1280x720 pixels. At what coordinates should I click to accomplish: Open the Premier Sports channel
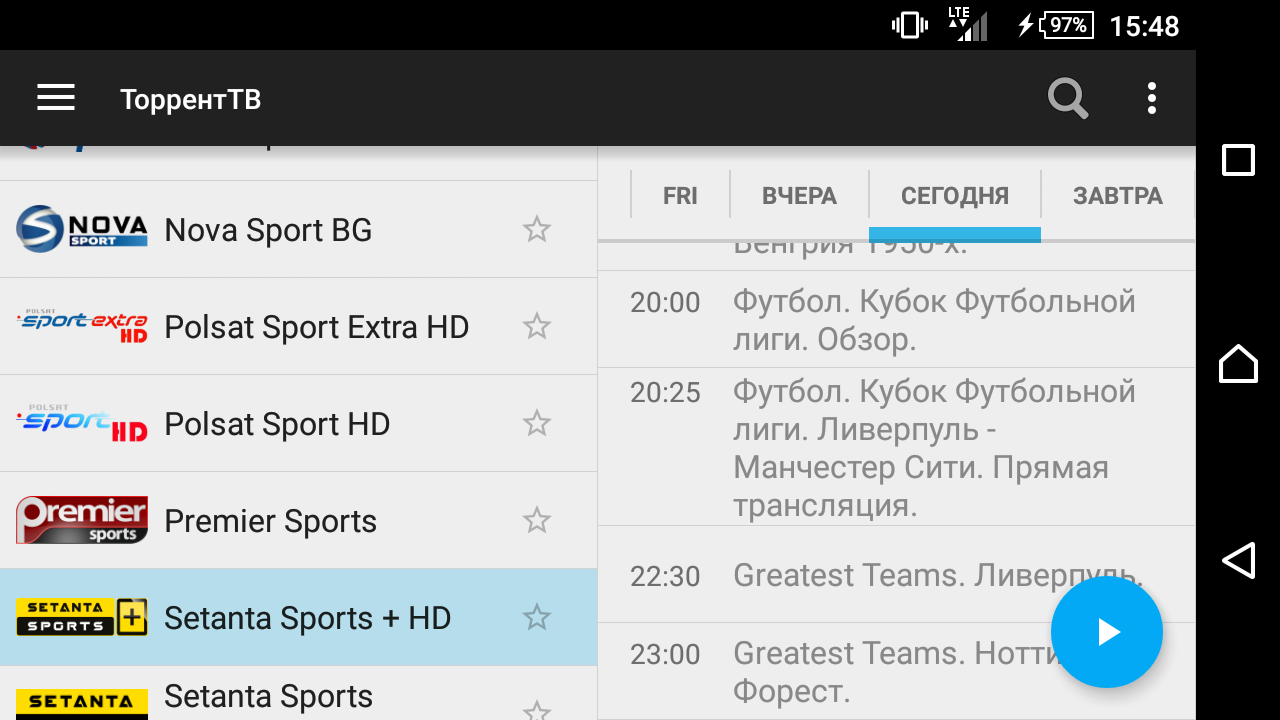point(270,521)
